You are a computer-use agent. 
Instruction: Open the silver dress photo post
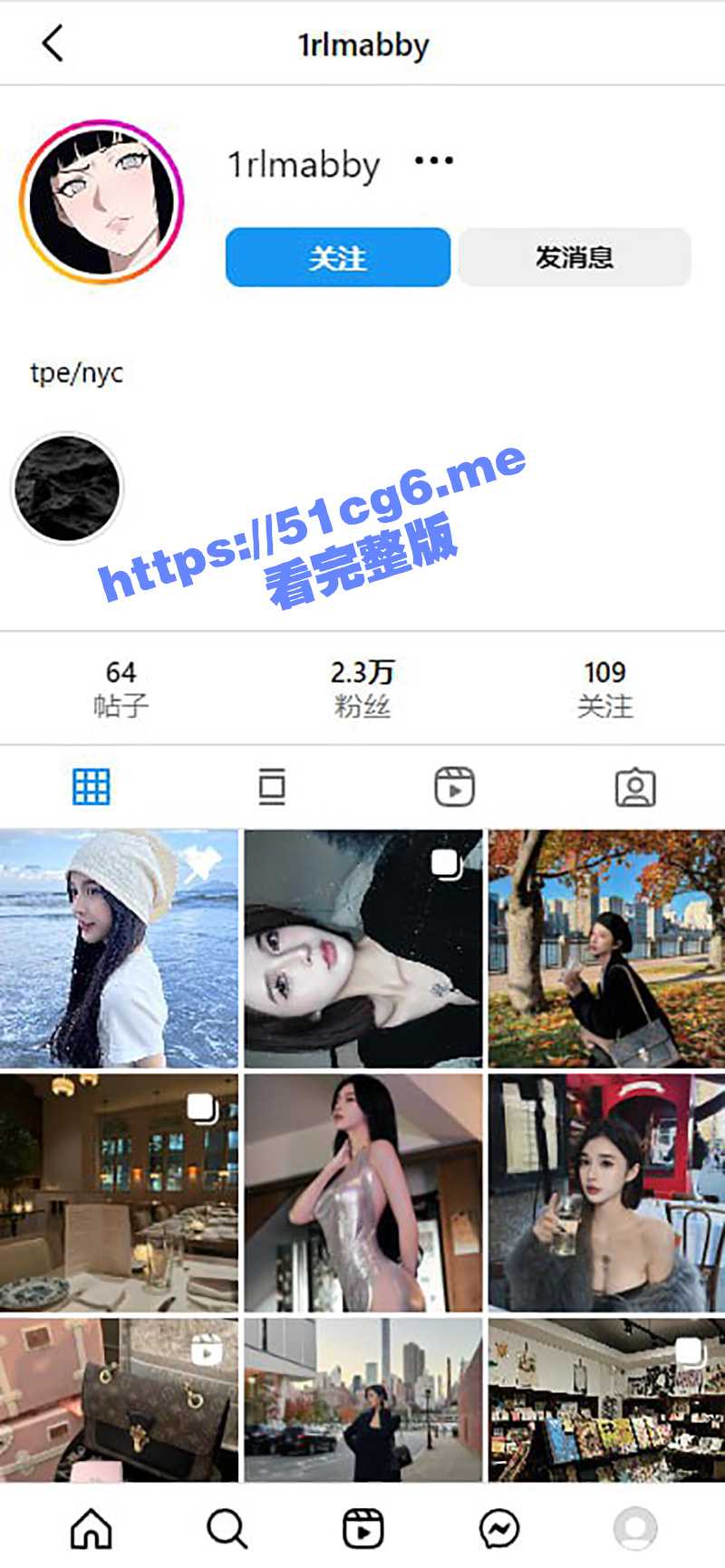(x=362, y=1193)
